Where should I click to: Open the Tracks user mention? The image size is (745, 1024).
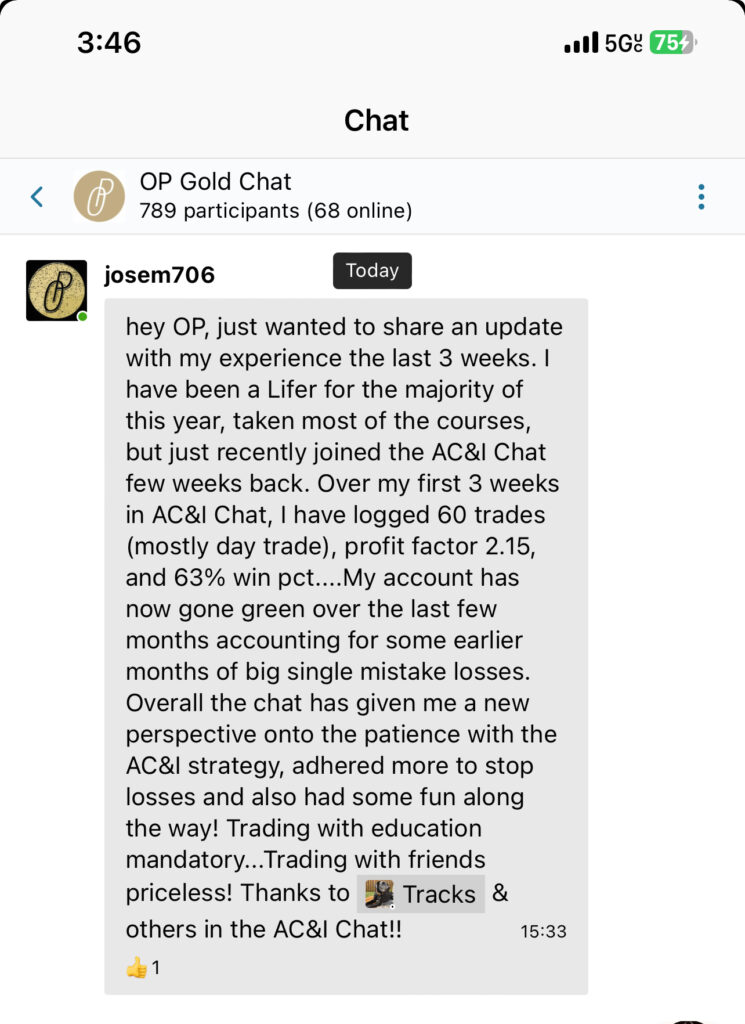point(421,894)
